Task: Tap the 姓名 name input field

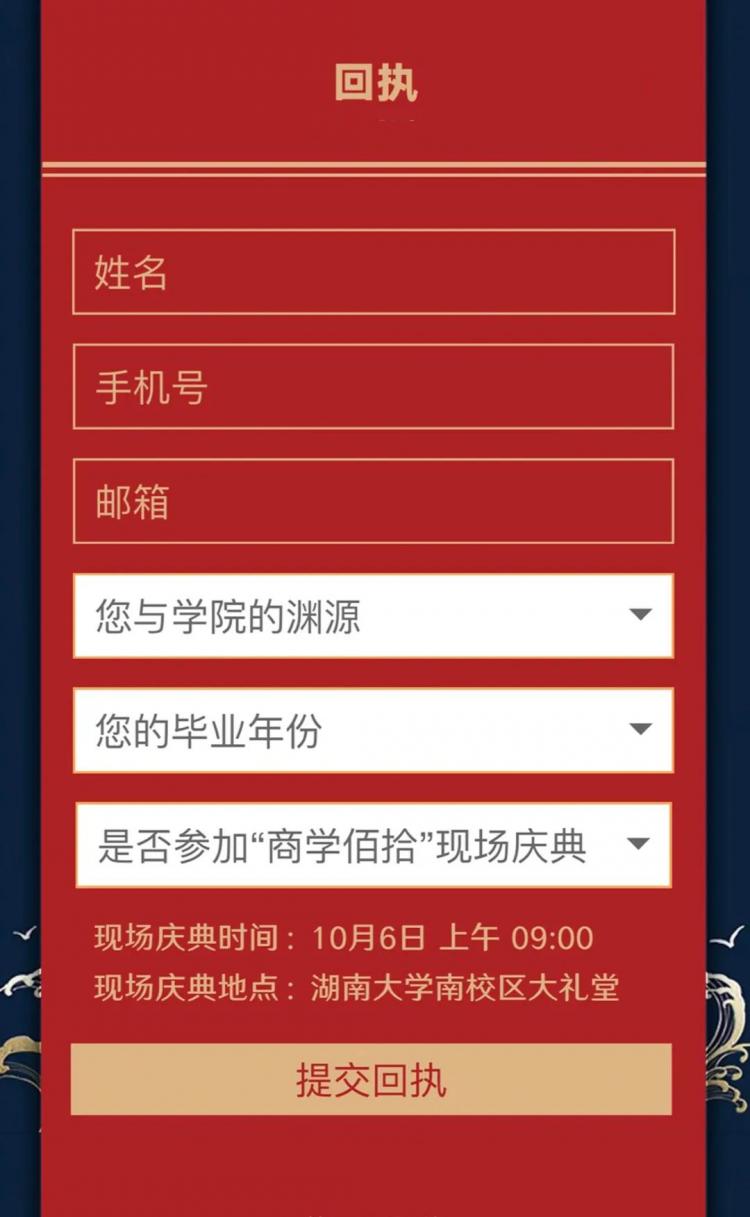Action: (x=373, y=272)
